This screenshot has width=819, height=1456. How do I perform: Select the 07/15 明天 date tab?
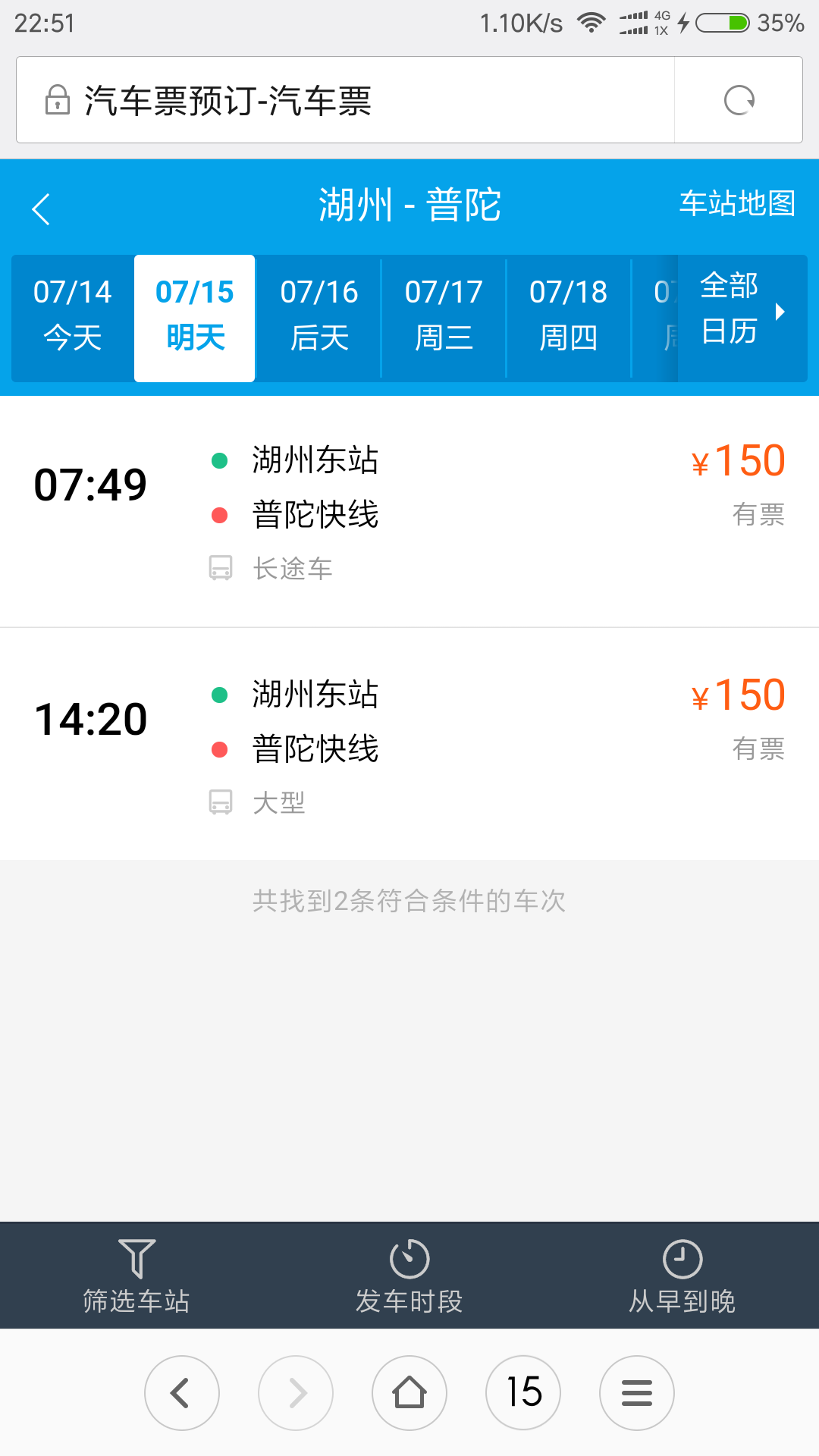coord(195,318)
